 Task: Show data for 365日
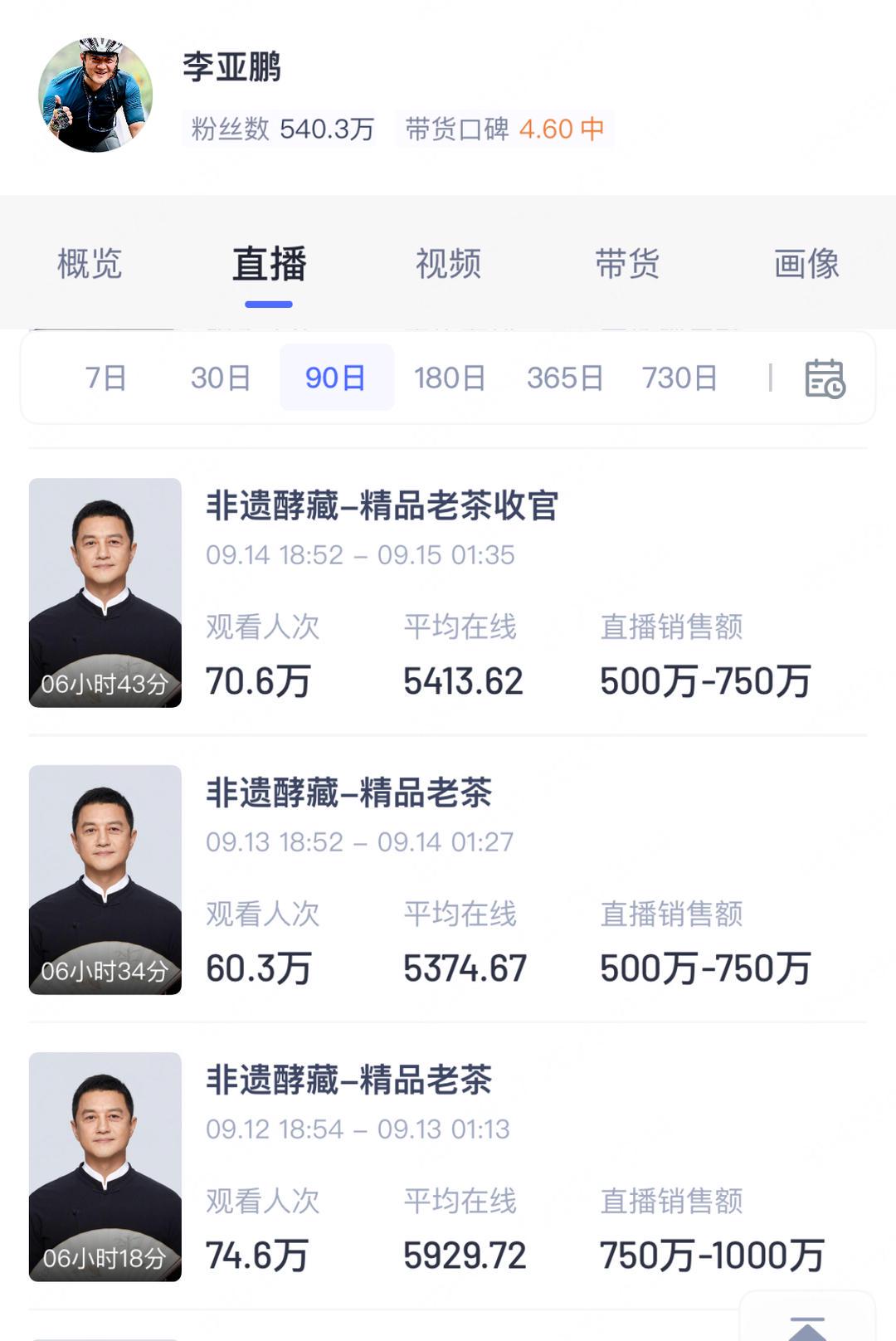565,378
